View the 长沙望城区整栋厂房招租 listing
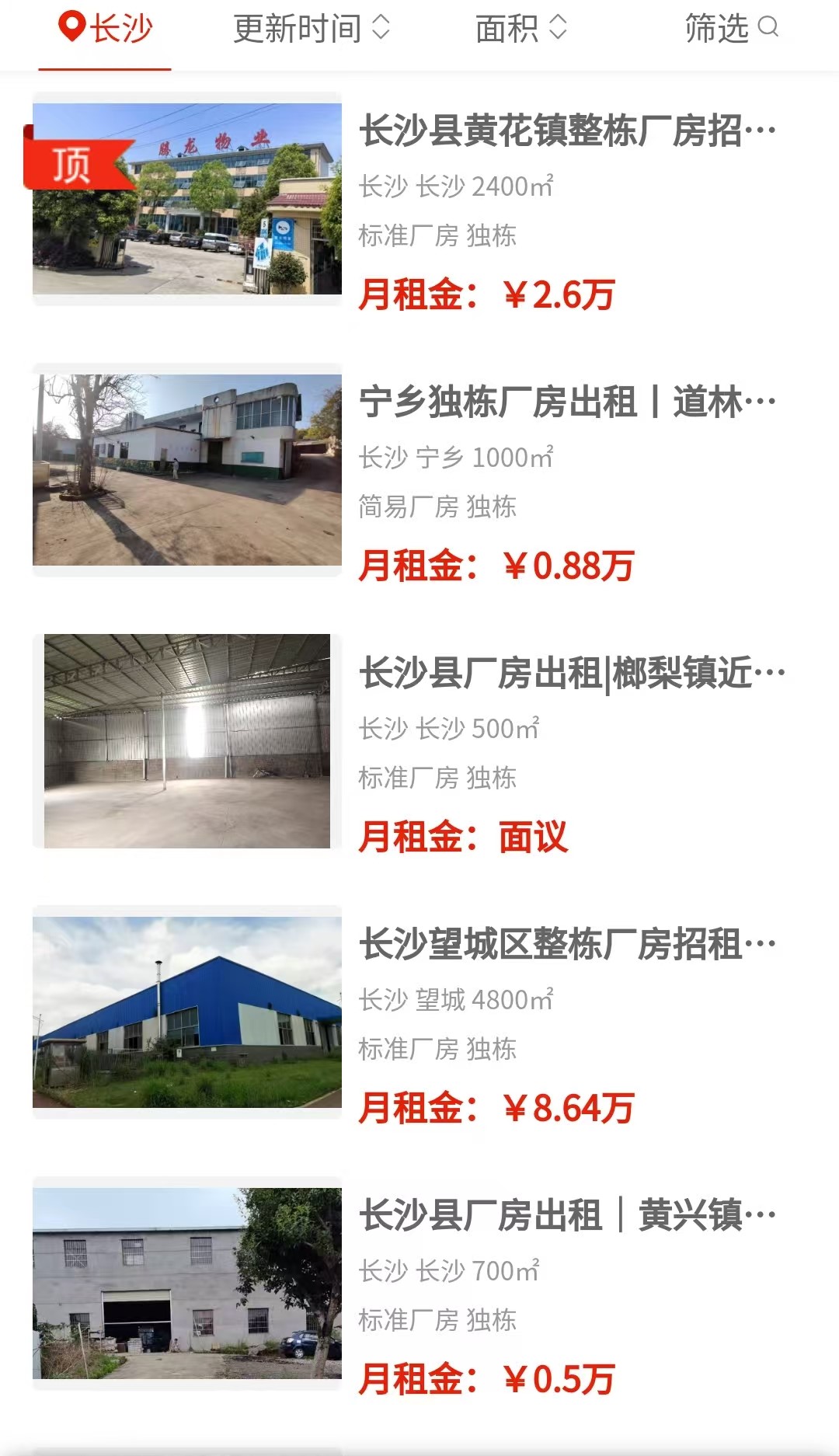 point(567,945)
